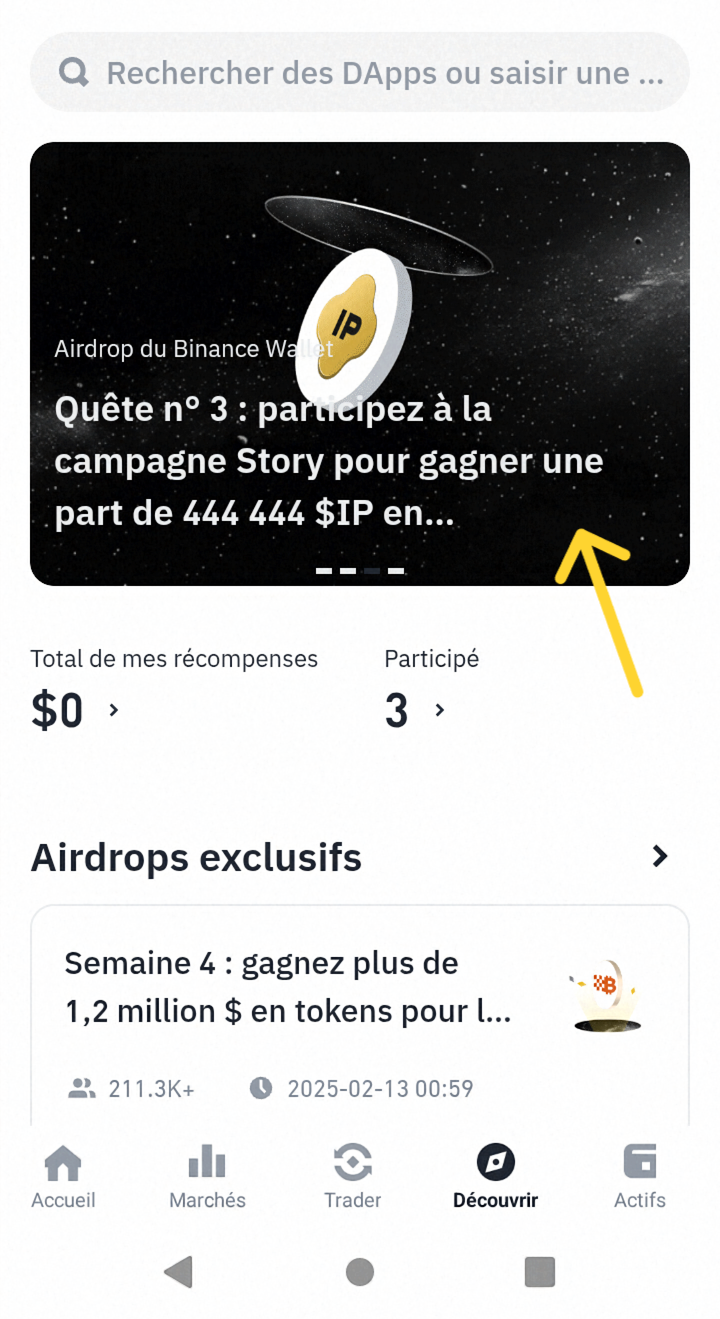Tap the Découvrir tab

(496, 1177)
